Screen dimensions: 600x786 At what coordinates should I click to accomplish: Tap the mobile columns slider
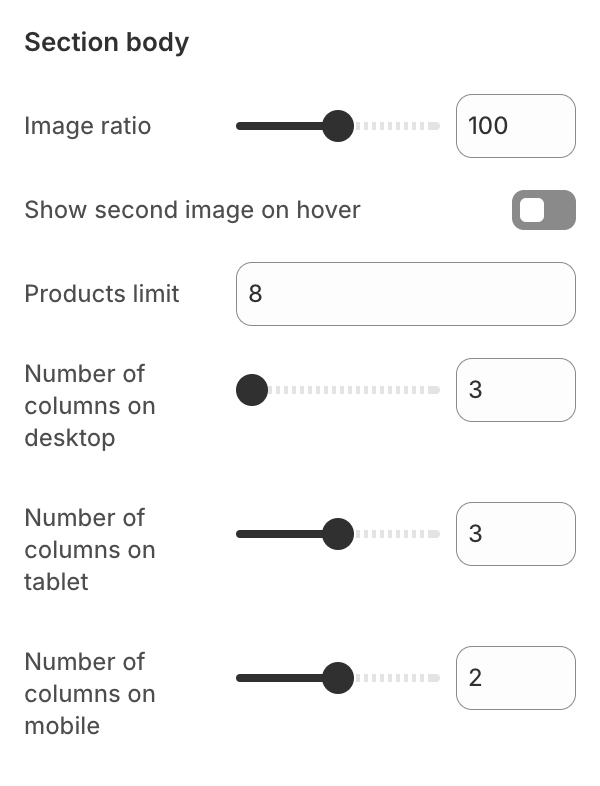[338, 678]
